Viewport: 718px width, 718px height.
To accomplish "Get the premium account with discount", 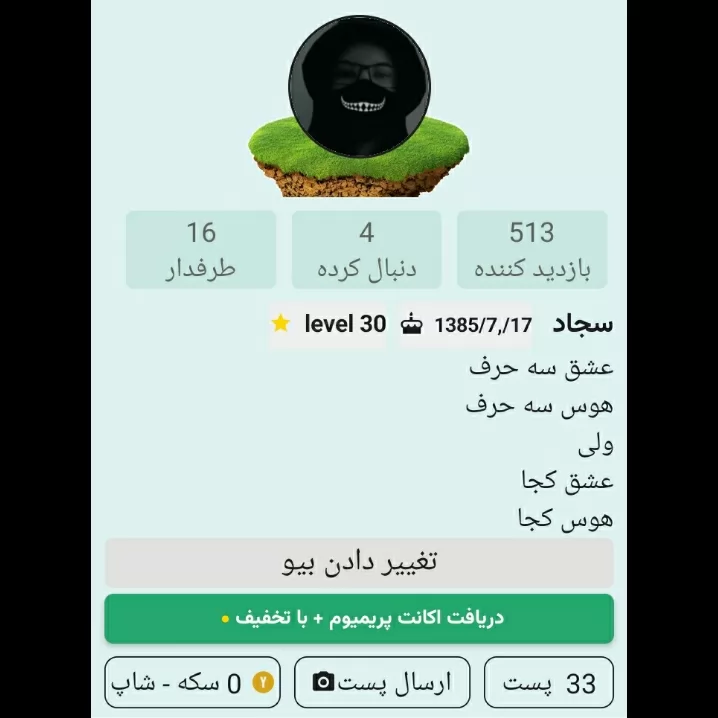I will tap(359, 619).
